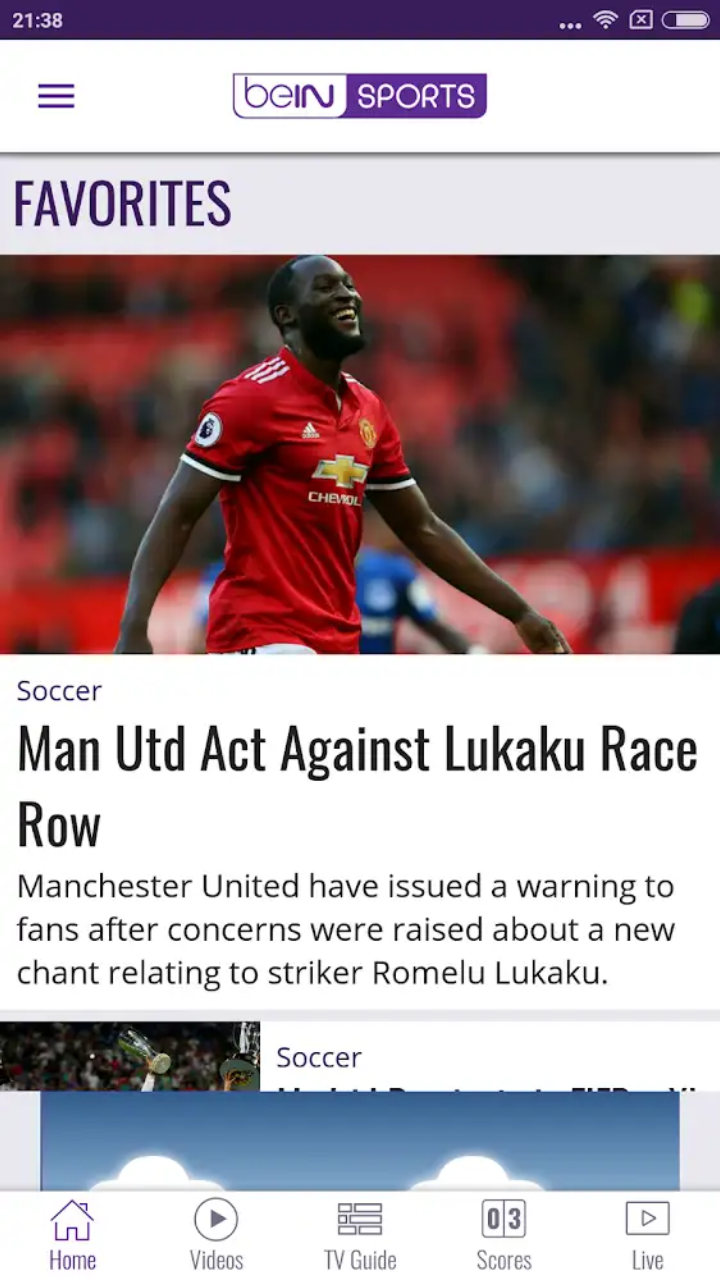
Task: Open the Man Utd Lukaku Race Row article
Action: [x=358, y=786]
